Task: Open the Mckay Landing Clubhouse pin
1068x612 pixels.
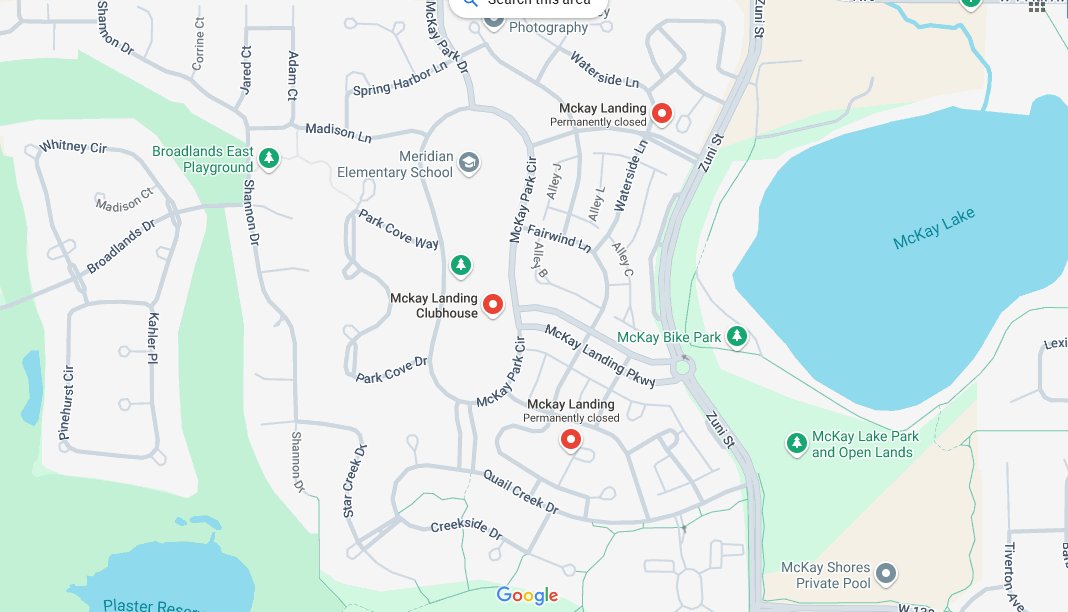Action: tap(492, 304)
